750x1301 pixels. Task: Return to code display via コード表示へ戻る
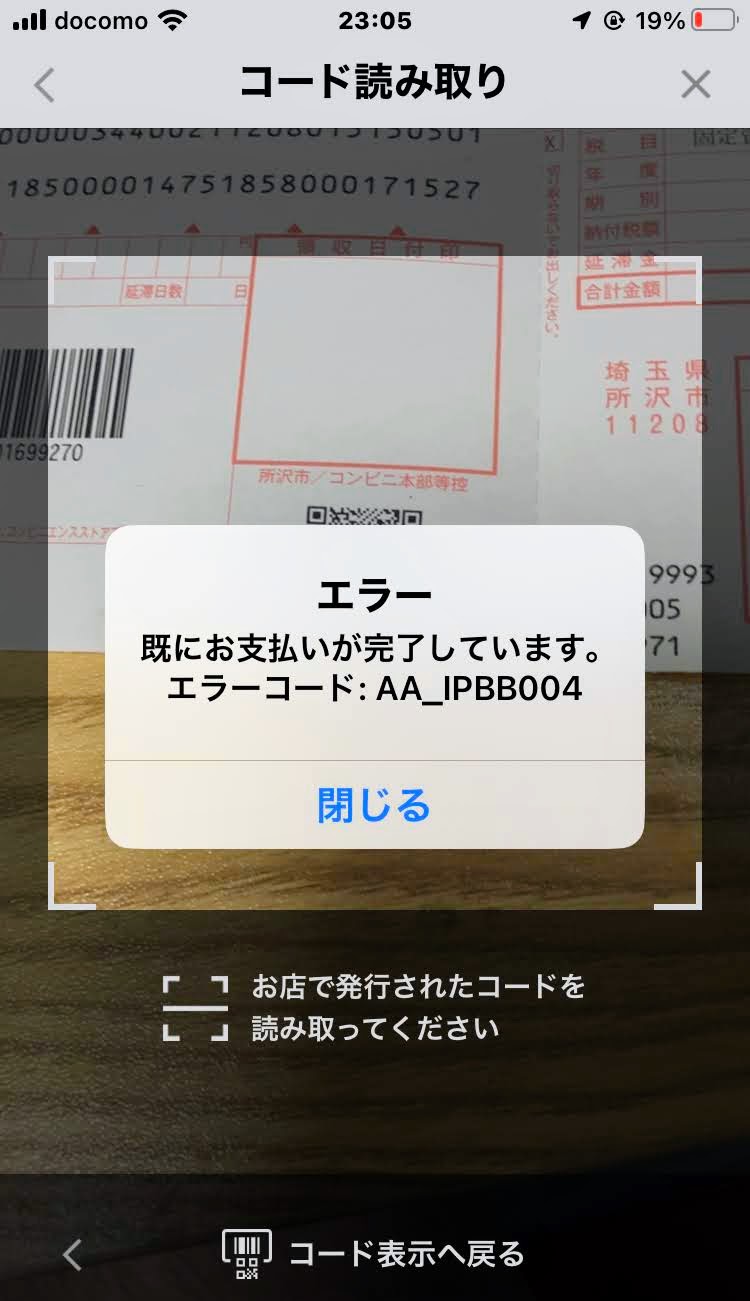[373, 1254]
